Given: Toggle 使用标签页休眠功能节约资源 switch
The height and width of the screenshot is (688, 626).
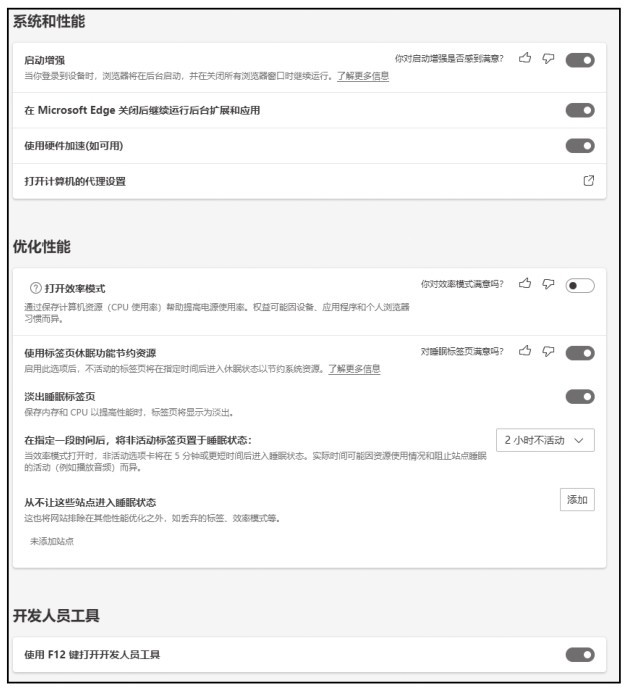Looking at the screenshot, I should pyautogui.click(x=580, y=353).
